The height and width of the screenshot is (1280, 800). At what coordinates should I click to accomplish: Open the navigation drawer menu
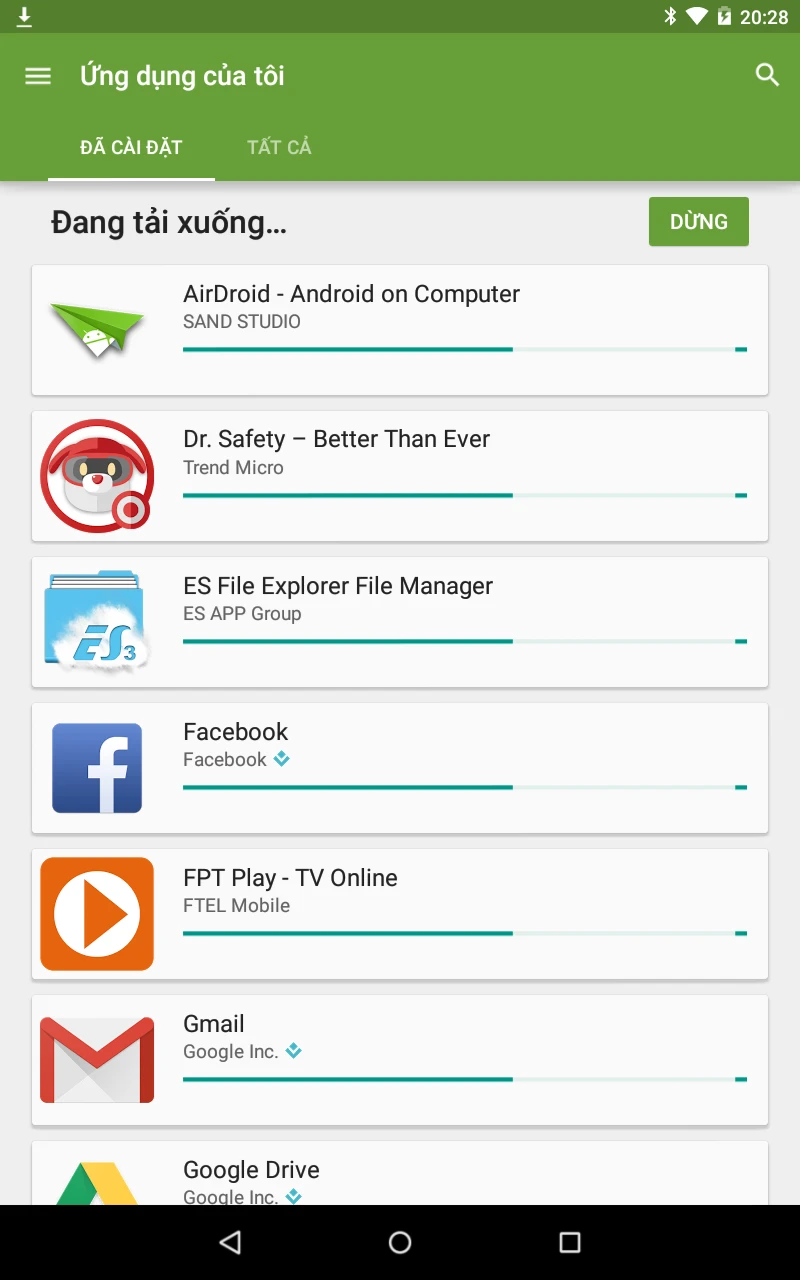coord(38,76)
